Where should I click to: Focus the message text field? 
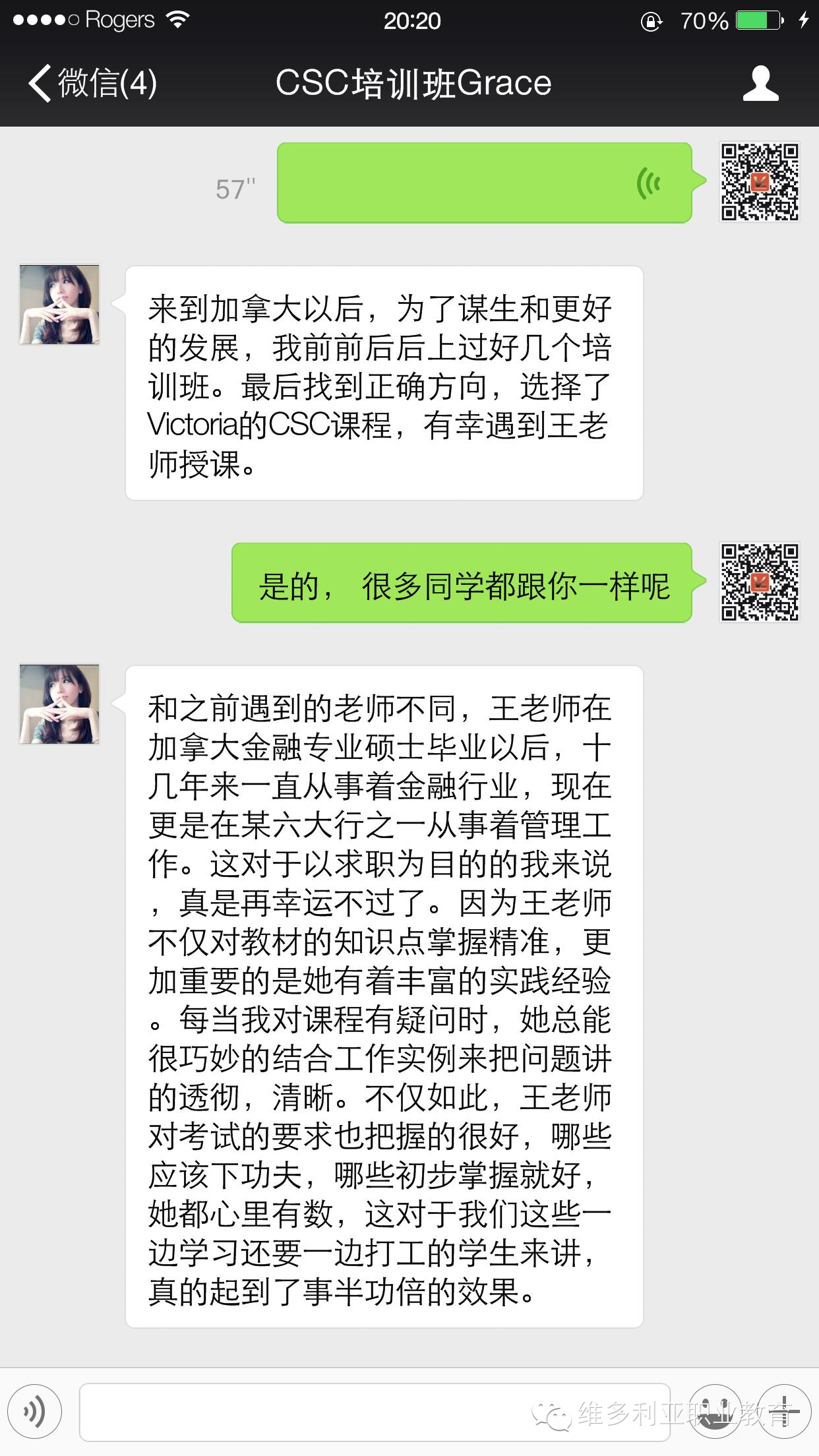coord(374,1411)
